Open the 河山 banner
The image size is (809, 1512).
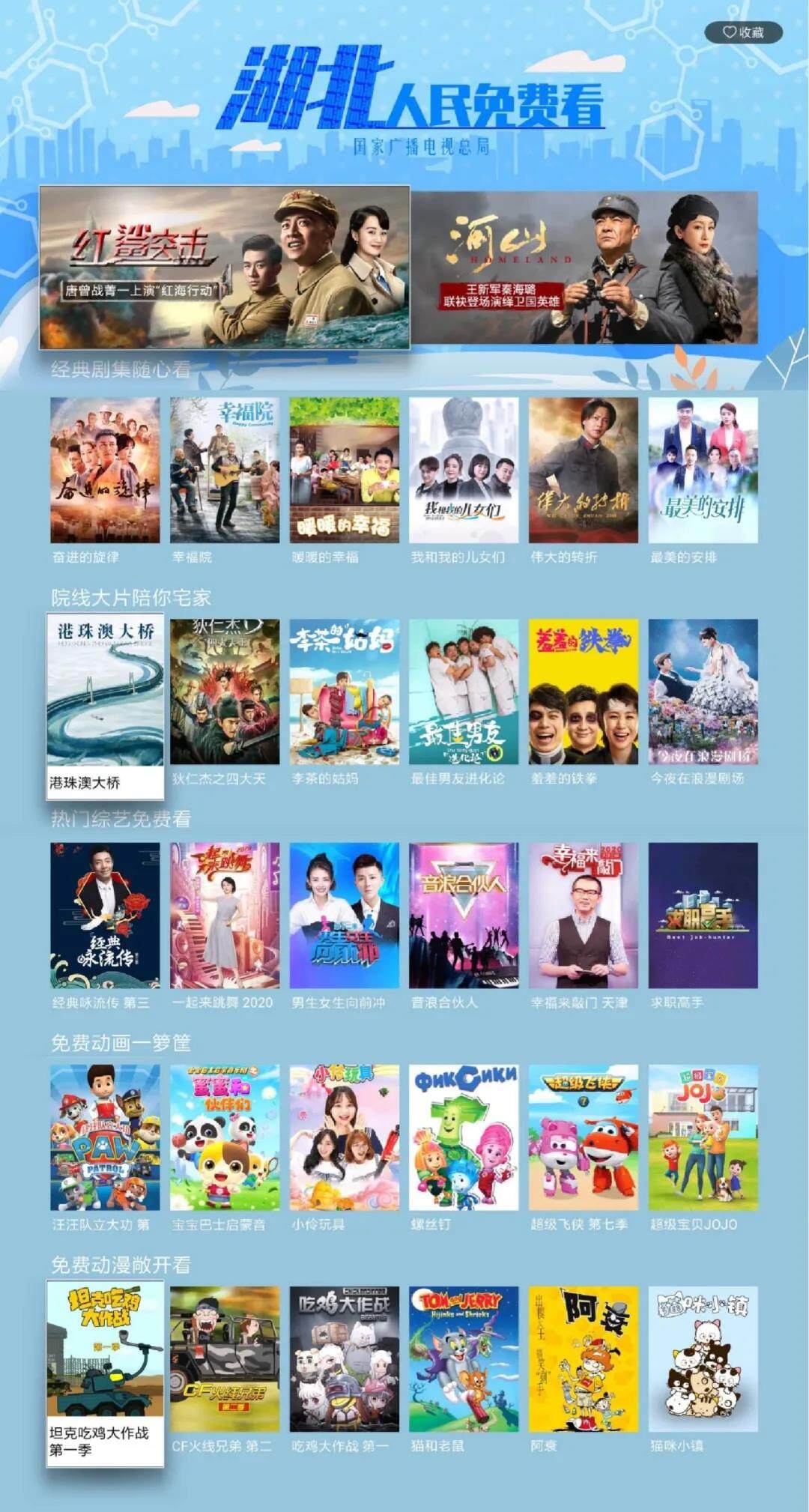point(585,267)
